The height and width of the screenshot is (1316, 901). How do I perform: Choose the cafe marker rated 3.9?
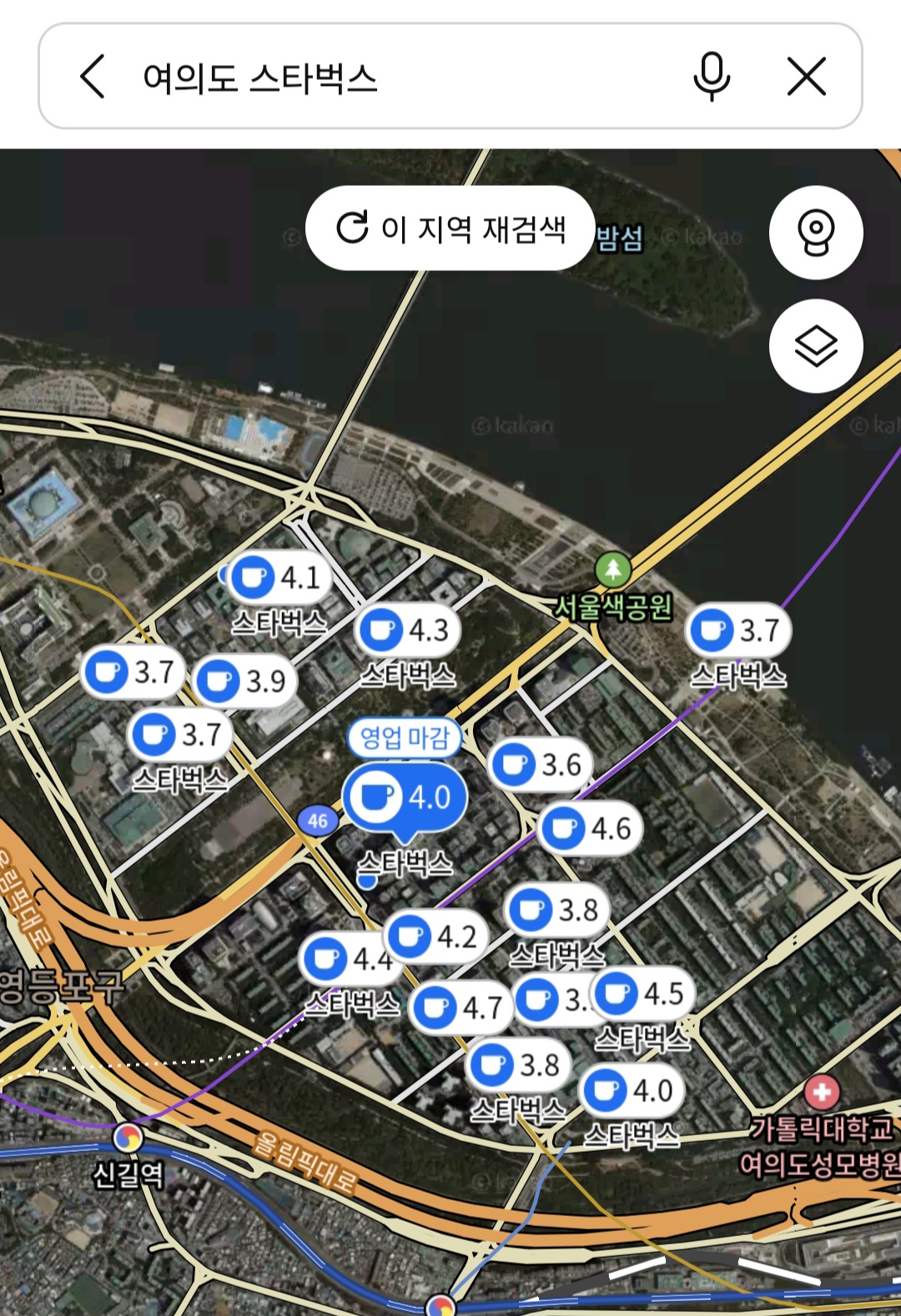click(245, 681)
